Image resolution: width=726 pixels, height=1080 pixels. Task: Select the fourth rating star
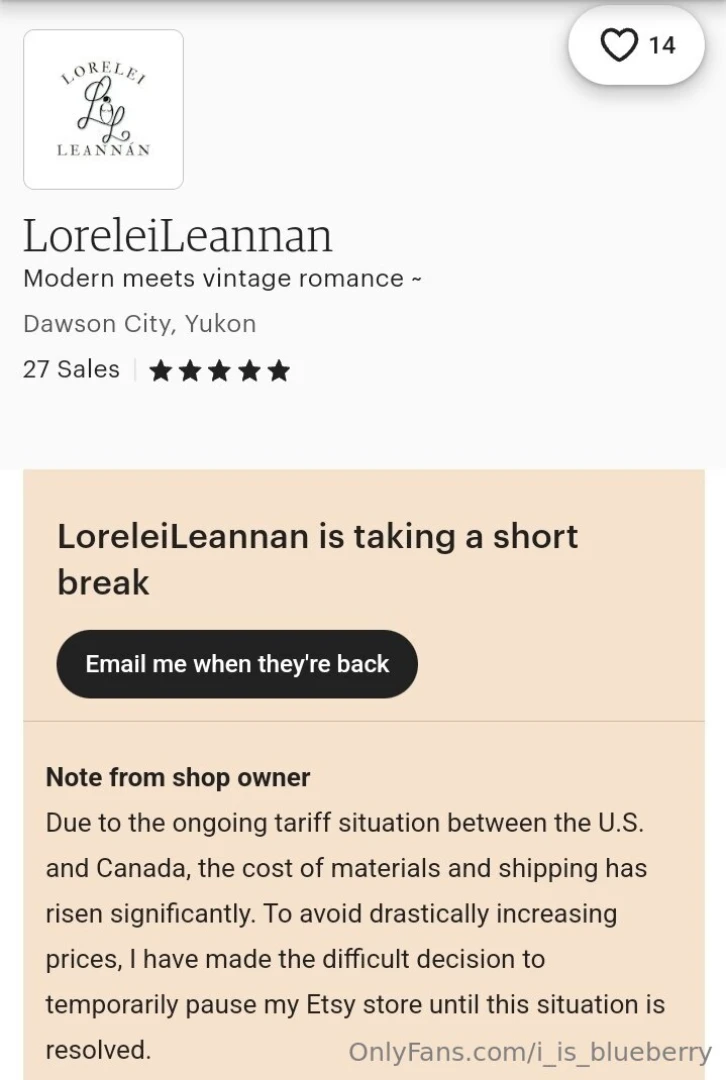250,370
